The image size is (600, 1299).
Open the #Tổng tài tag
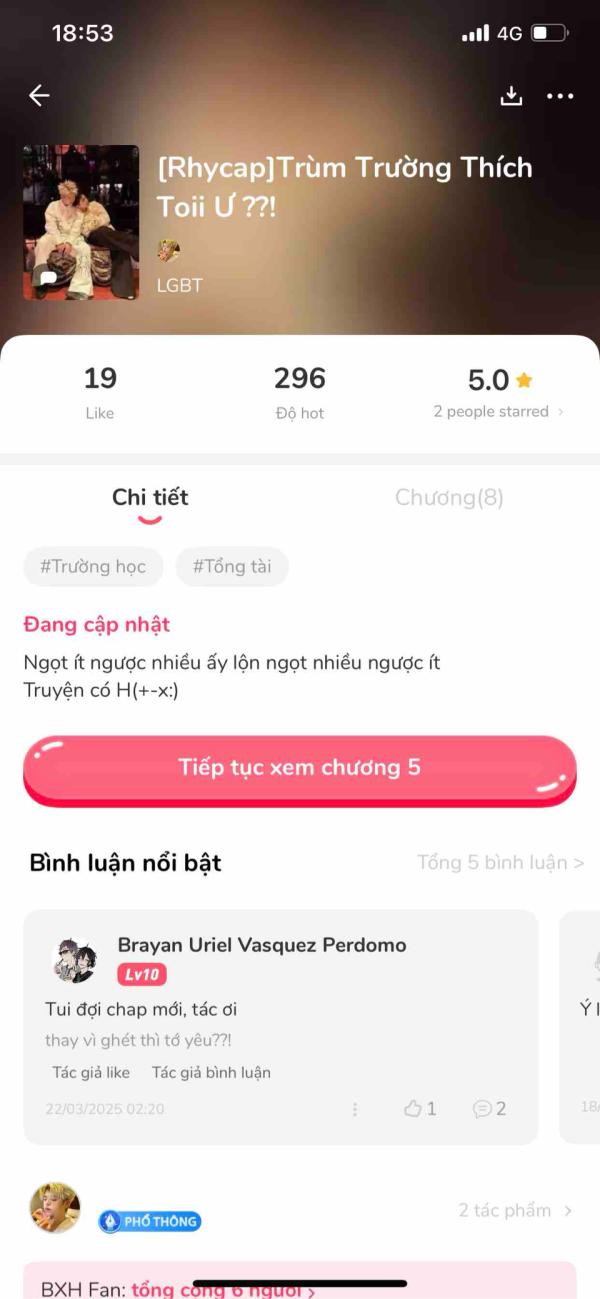click(232, 566)
